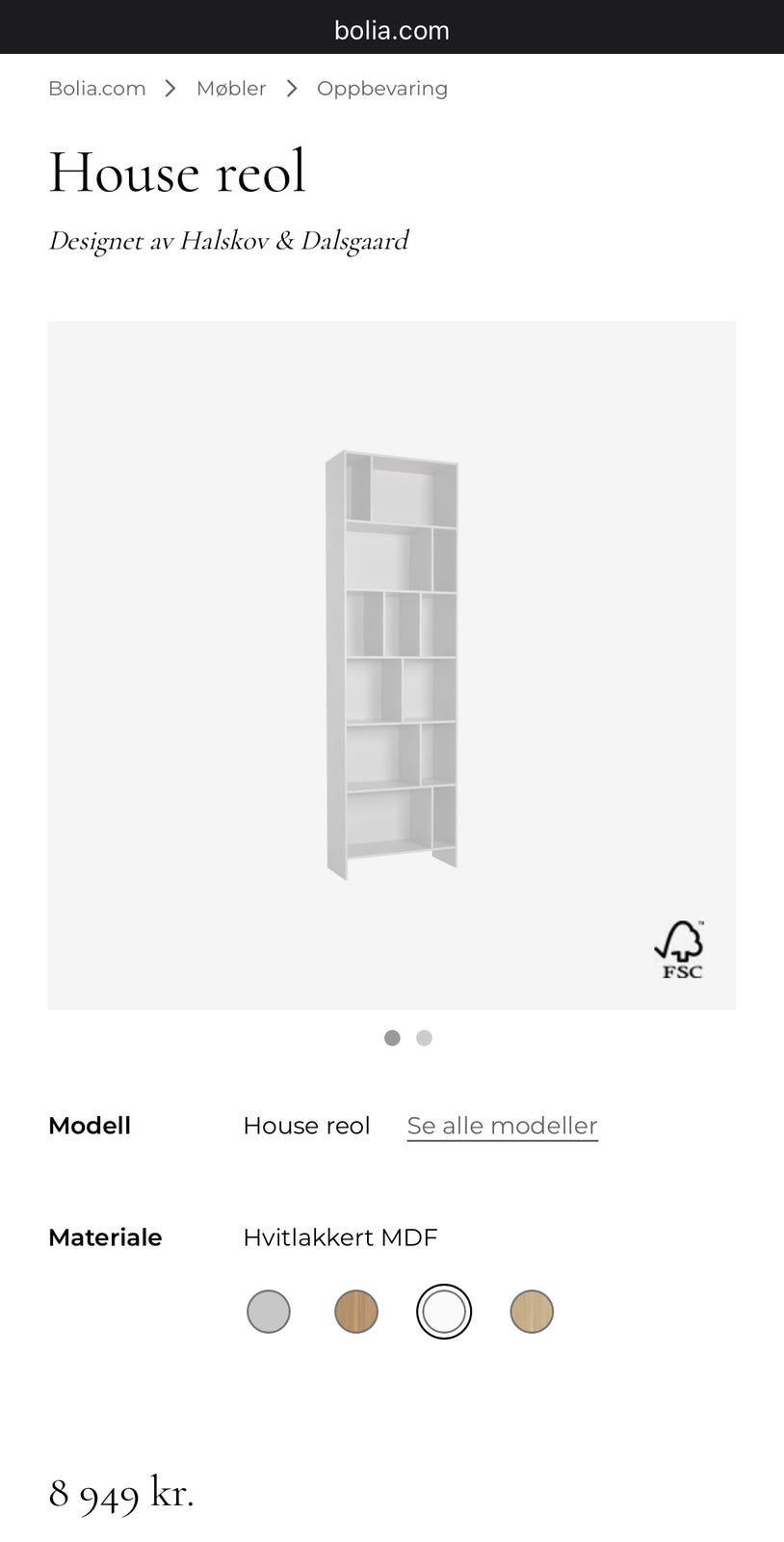Expand the Modell selection options

click(x=502, y=1125)
